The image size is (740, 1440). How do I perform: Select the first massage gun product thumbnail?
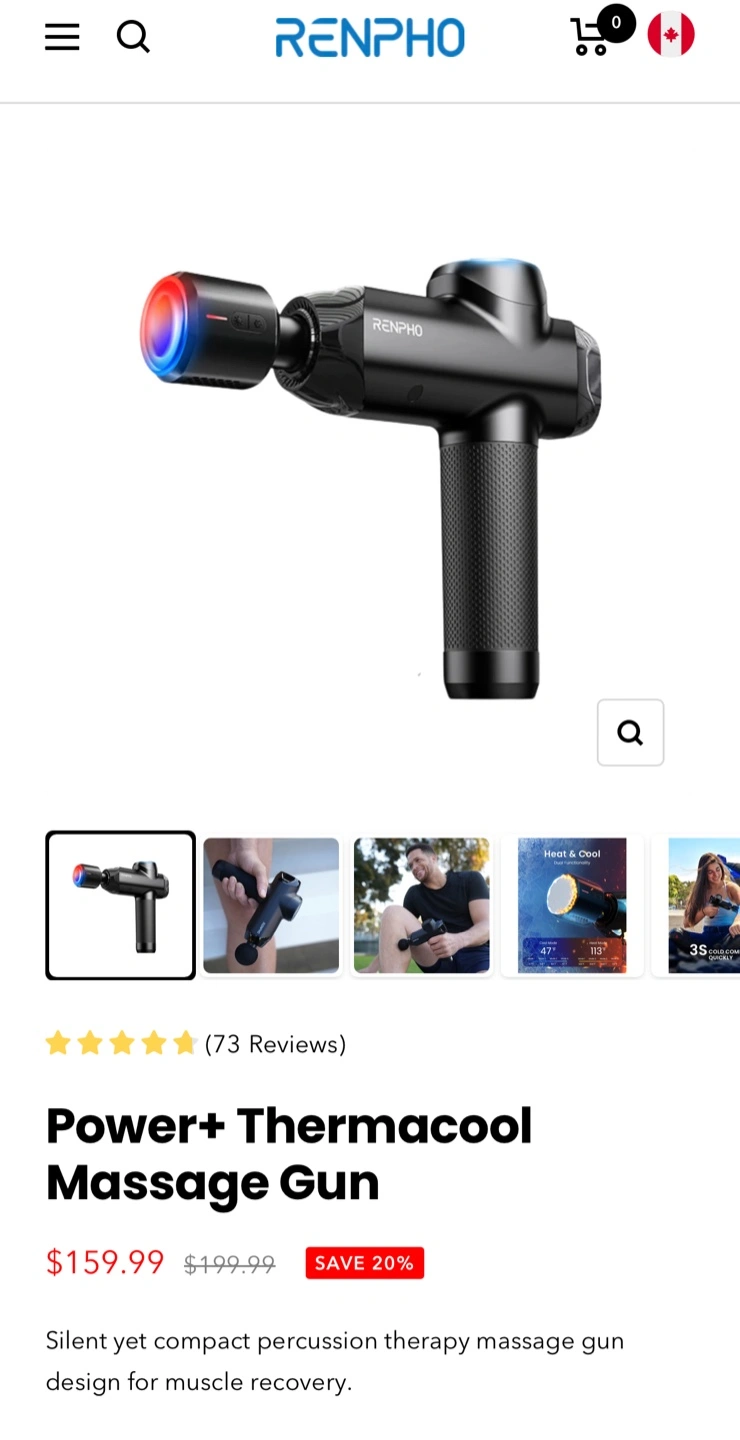(x=120, y=905)
